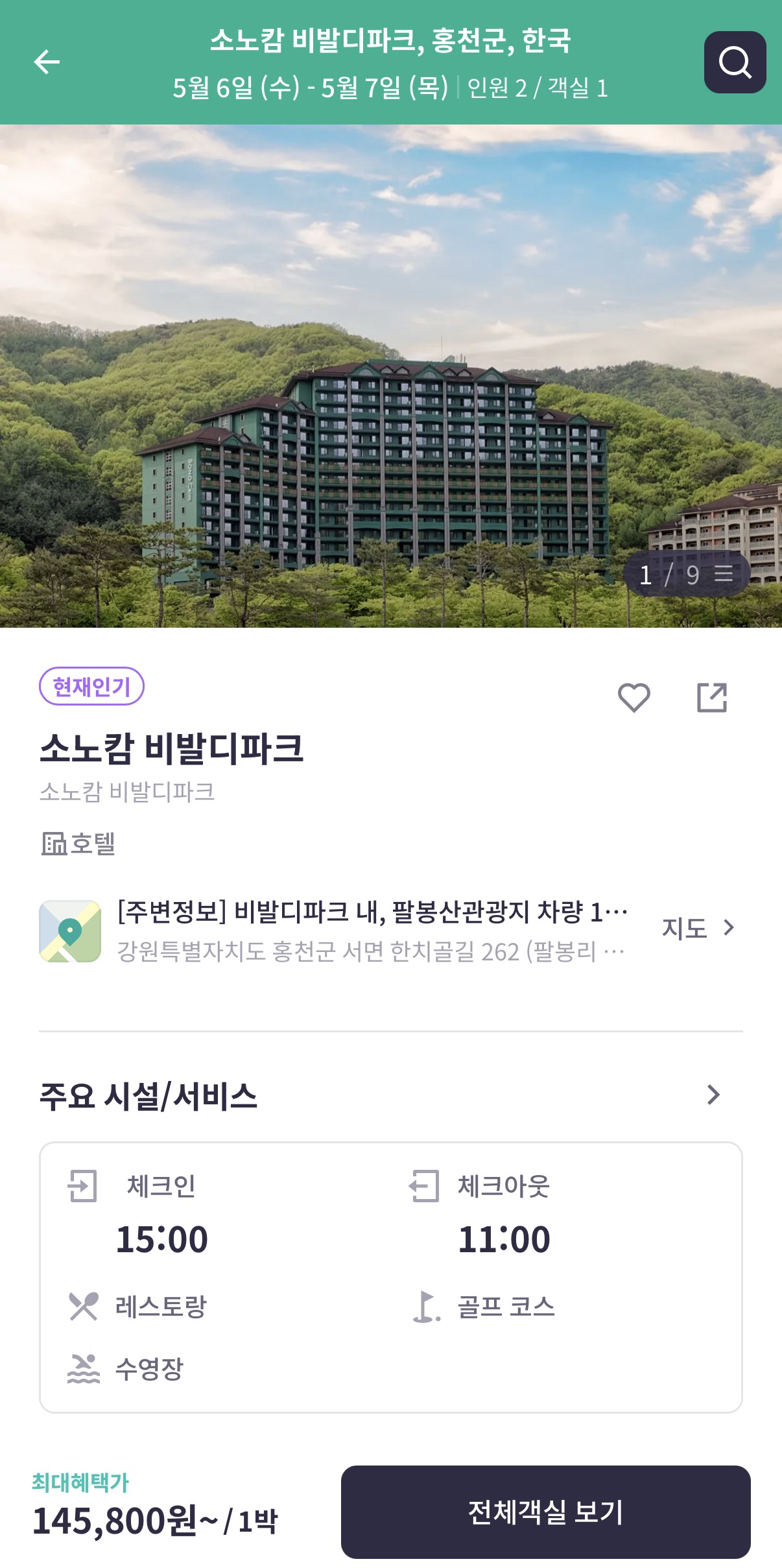This screenshot has height=1568, width=782.
Task: Open the date range 5월 6일 - 5월 7일
Action: click(311, 88)
